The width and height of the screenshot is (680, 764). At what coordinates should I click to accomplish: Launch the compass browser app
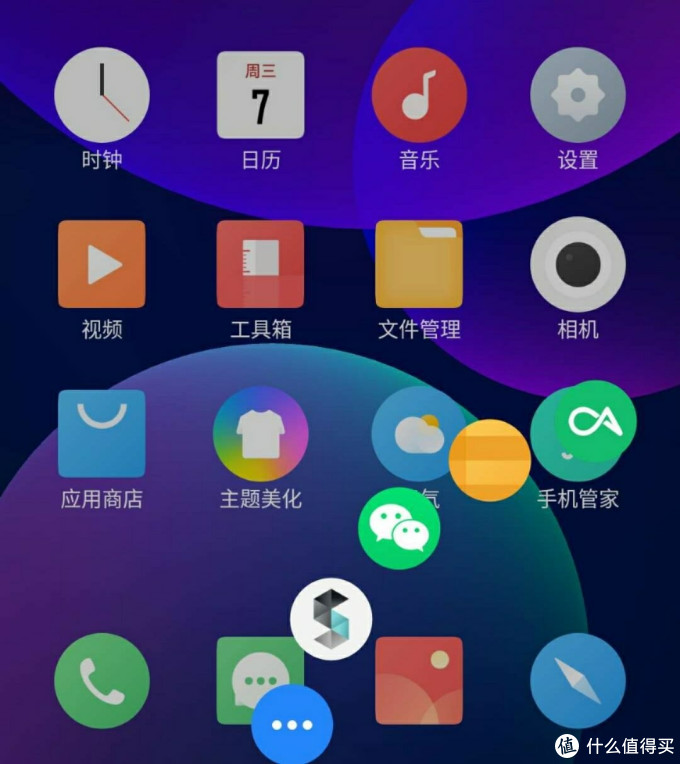click(577, 680)
